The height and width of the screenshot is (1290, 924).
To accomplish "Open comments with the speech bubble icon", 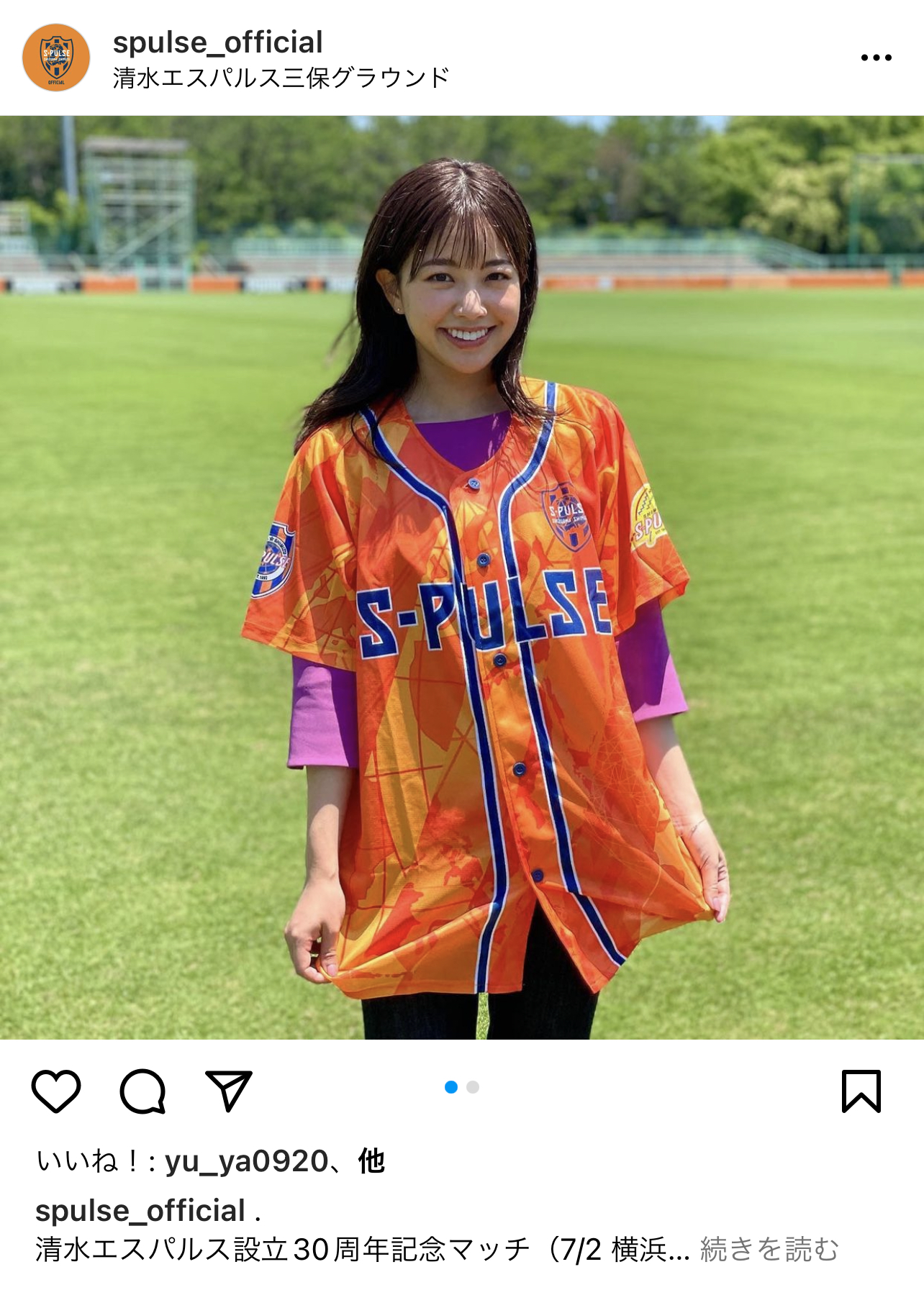I will pyautogui.click(x=142, y=1091).
